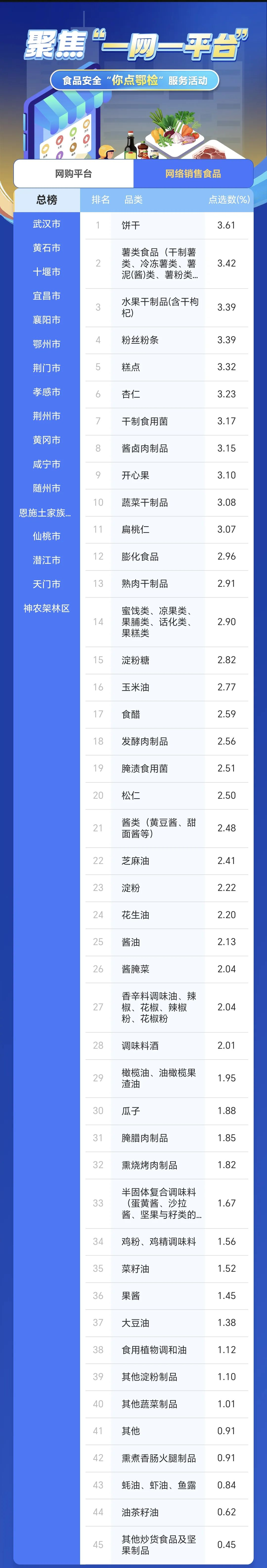Choose 宜昌市 from the sidebar
The height and width of the screenshot is (1568, 267).
click(47, 296)
